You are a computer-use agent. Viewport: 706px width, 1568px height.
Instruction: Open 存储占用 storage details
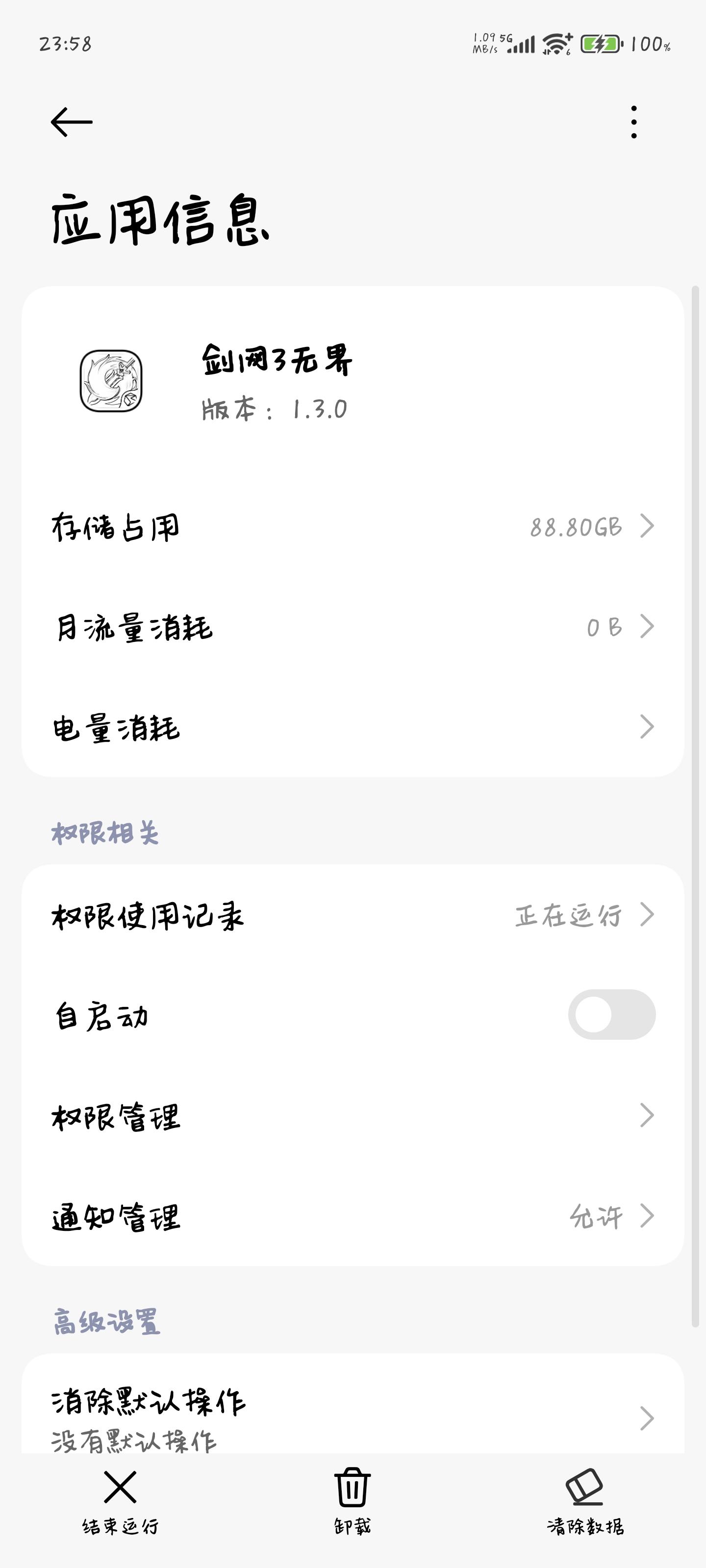click(x=353, y=527)
